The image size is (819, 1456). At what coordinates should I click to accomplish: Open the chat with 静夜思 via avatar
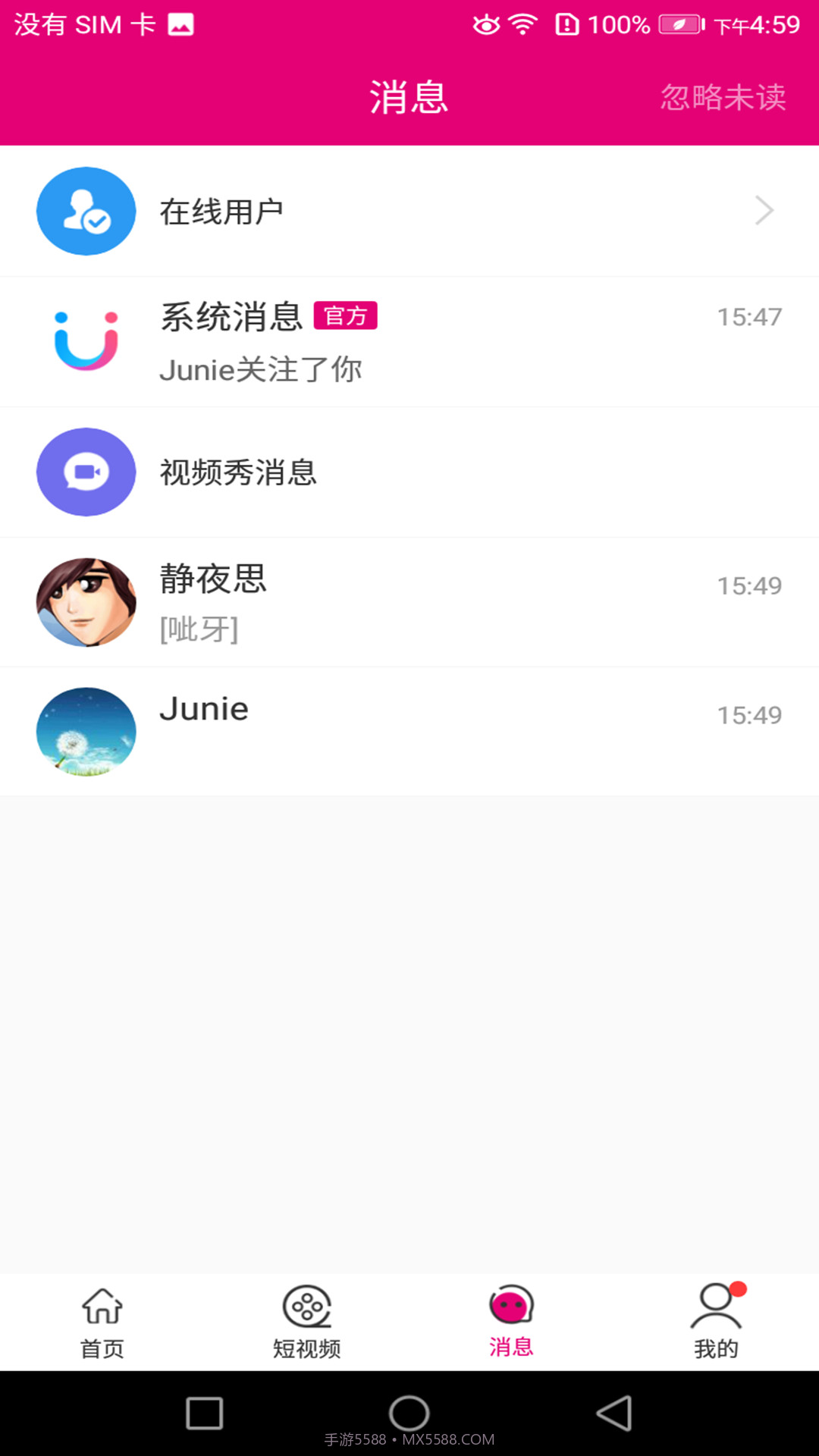click(86, 601)
